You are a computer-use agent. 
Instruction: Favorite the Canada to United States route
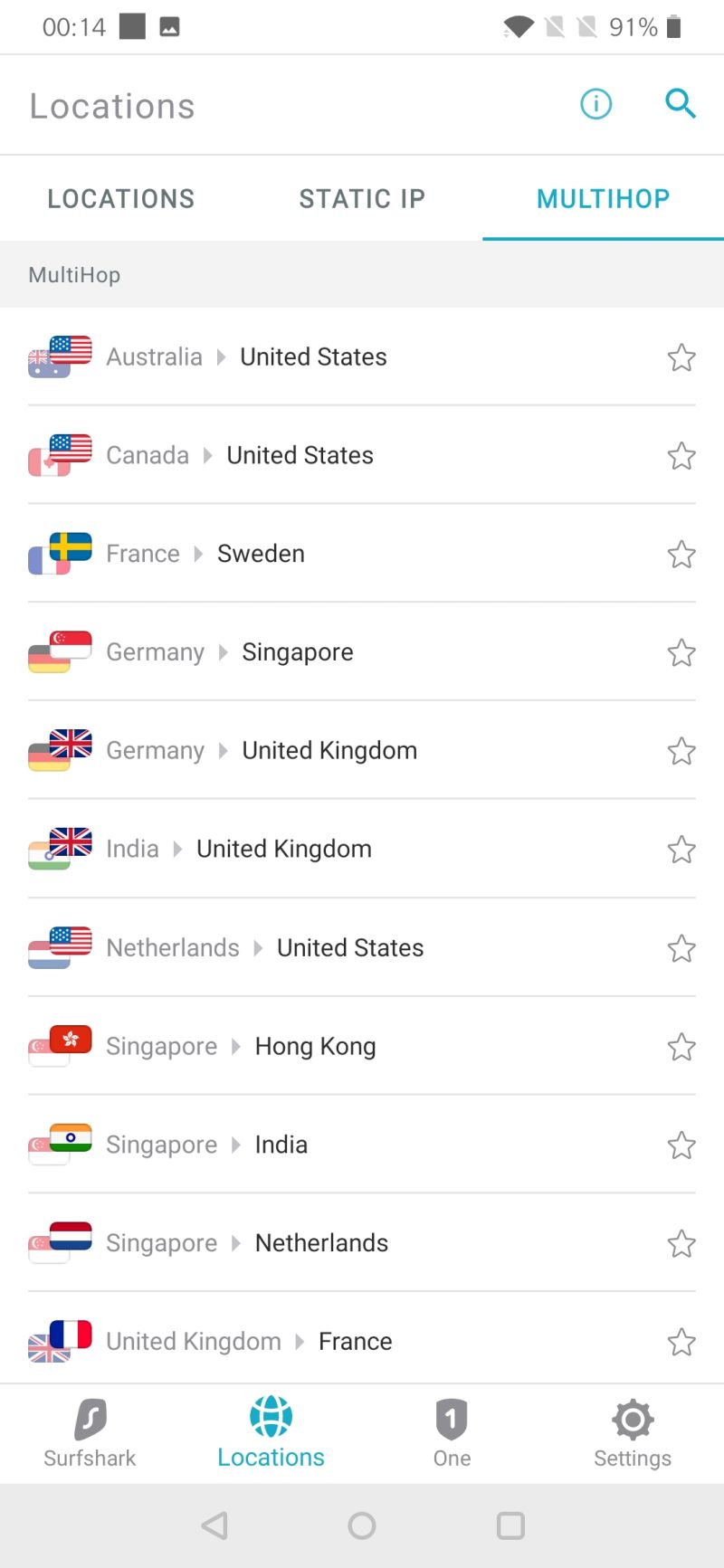pos(681,456)
